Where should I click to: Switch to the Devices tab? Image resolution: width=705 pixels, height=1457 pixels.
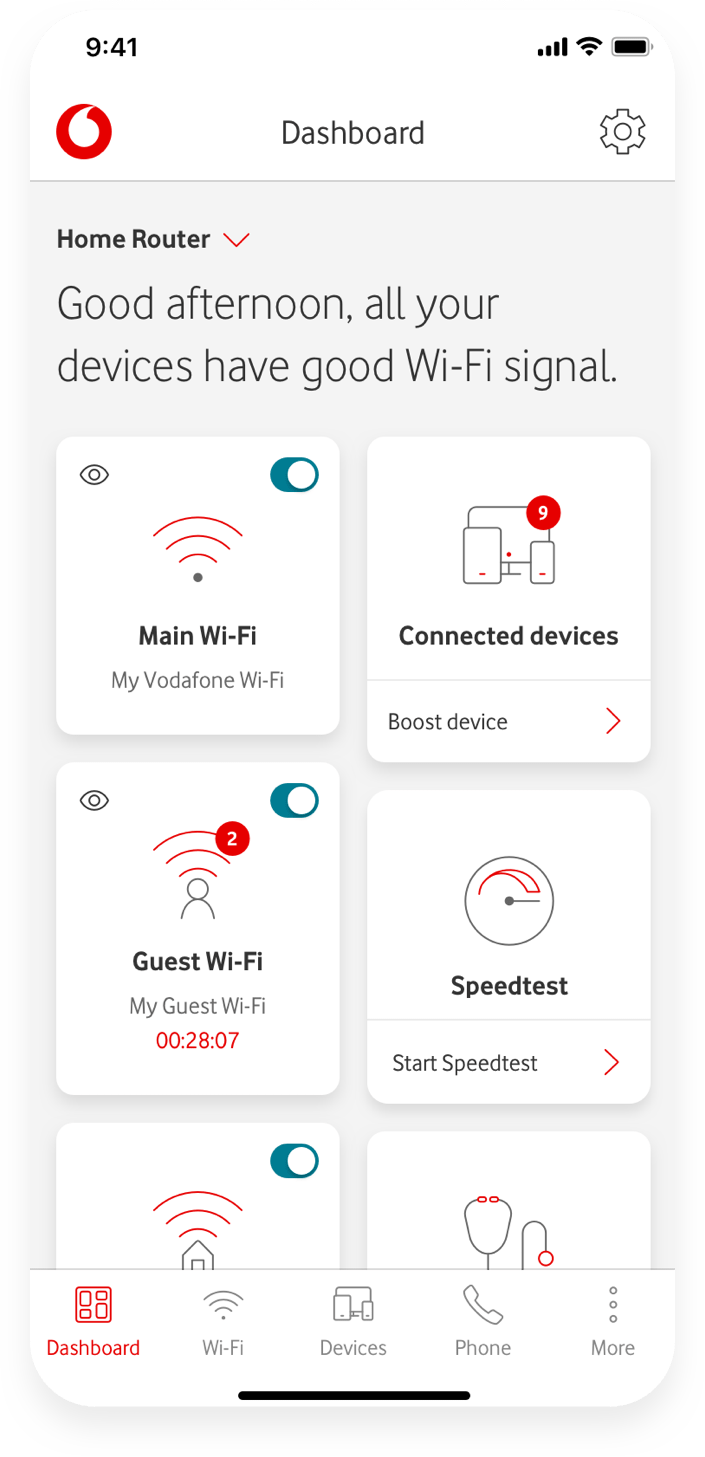tap(353, 1322)
